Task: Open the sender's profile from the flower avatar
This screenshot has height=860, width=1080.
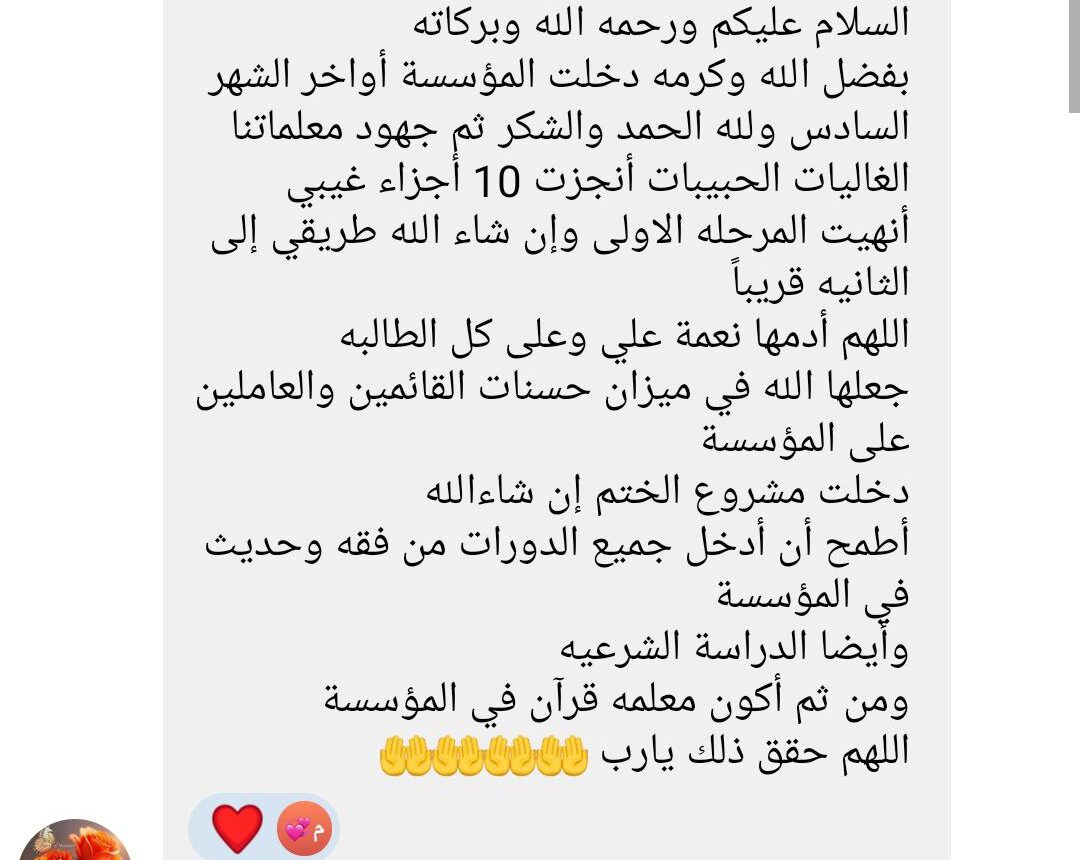Action: coord(75,842)
